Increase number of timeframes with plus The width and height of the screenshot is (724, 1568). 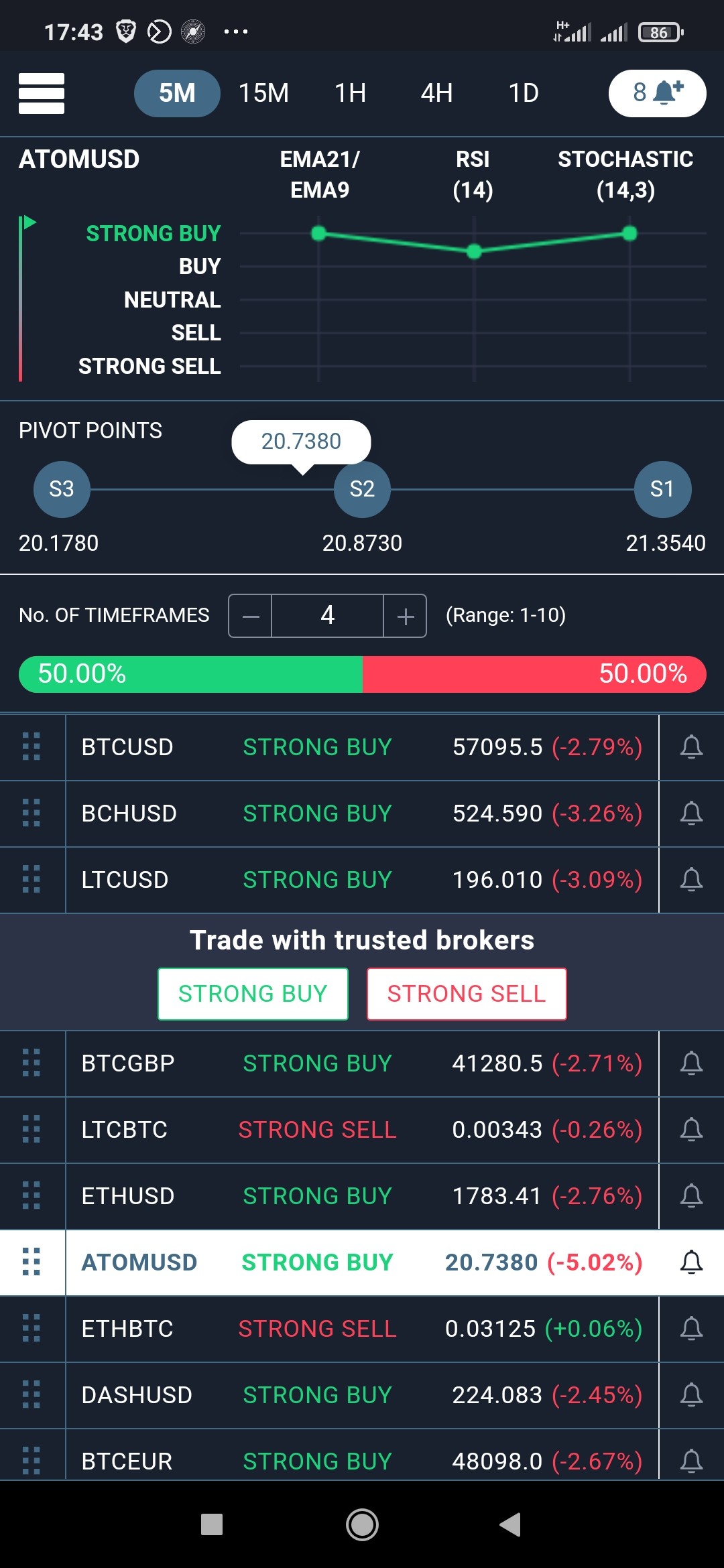[x=405, y=616]
